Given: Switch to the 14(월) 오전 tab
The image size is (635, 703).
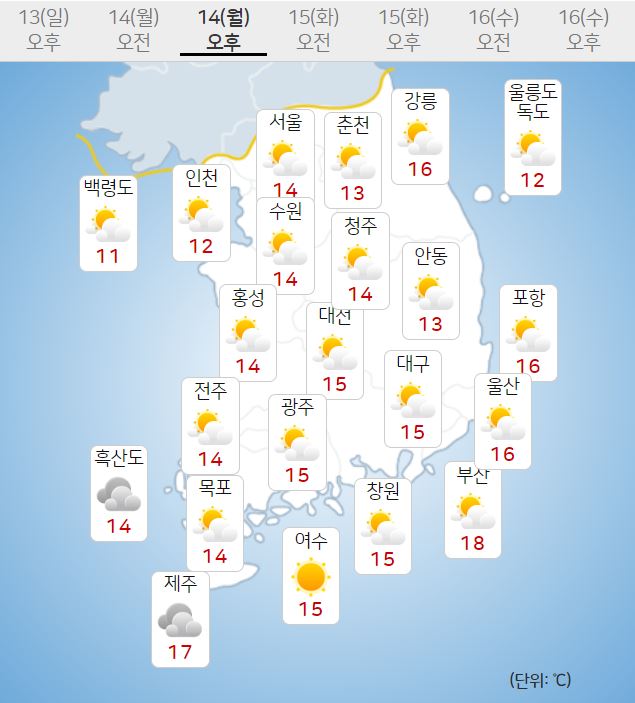Looking at the screenshot, I should pos(133,29).
